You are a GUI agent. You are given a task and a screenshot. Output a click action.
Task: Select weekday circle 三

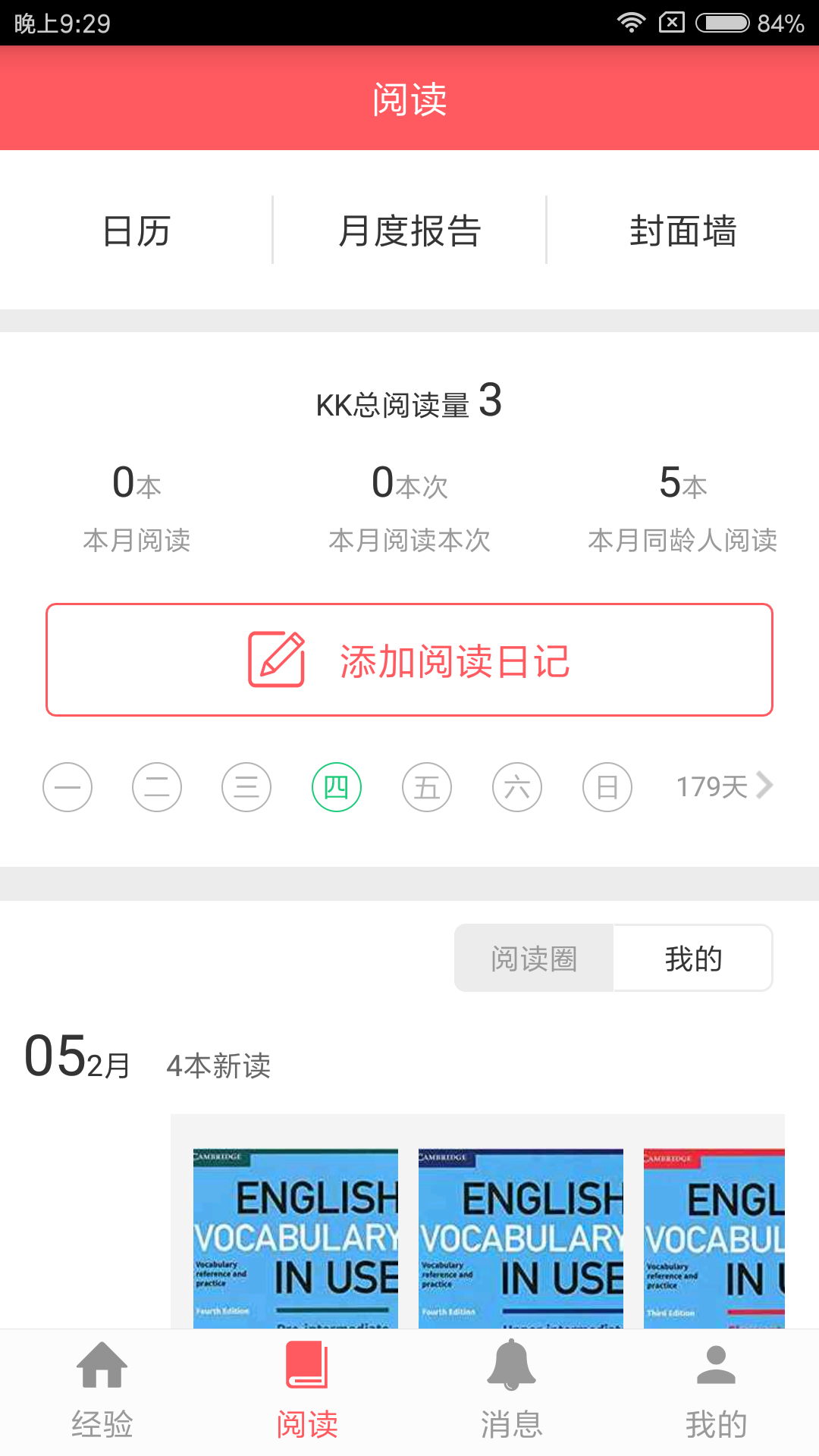tap(246, 787)
